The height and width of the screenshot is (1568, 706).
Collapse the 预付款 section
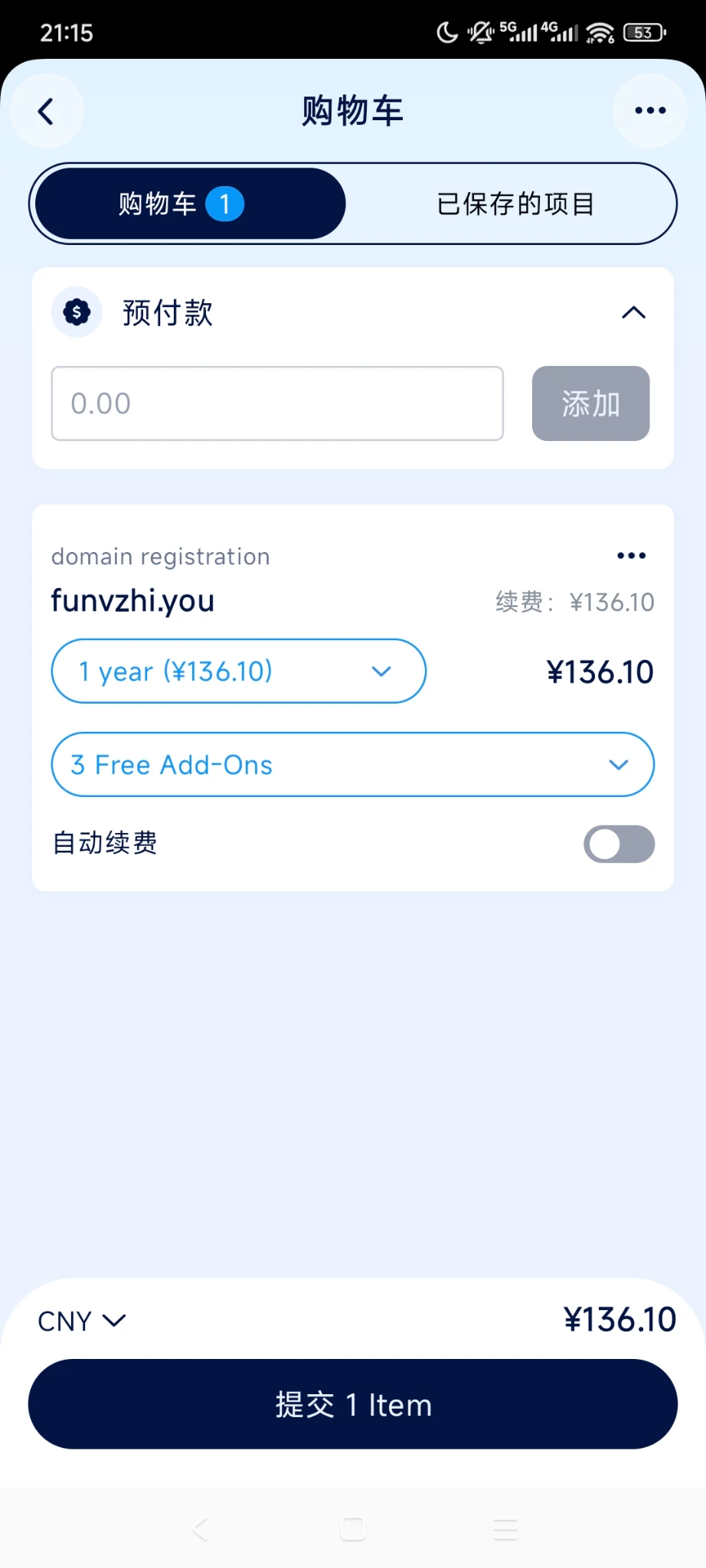[x=633, y=312]
